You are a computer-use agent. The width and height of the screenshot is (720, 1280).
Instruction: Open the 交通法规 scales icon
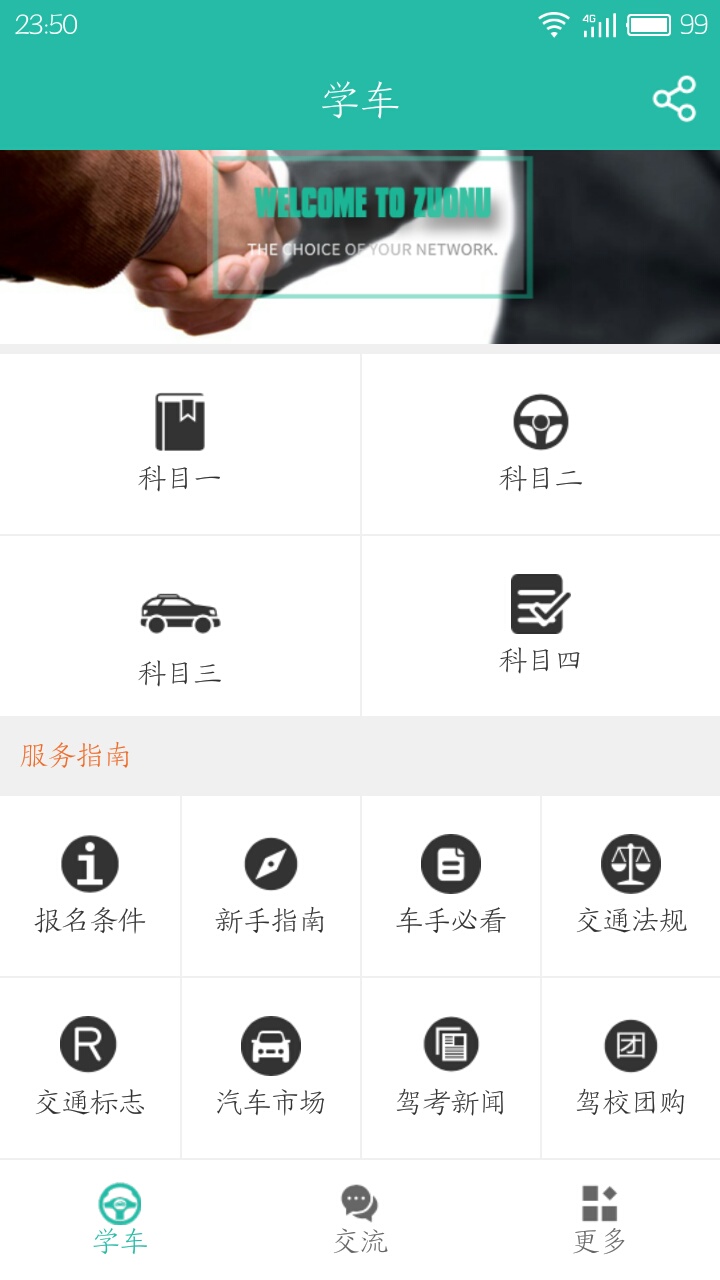630,863
